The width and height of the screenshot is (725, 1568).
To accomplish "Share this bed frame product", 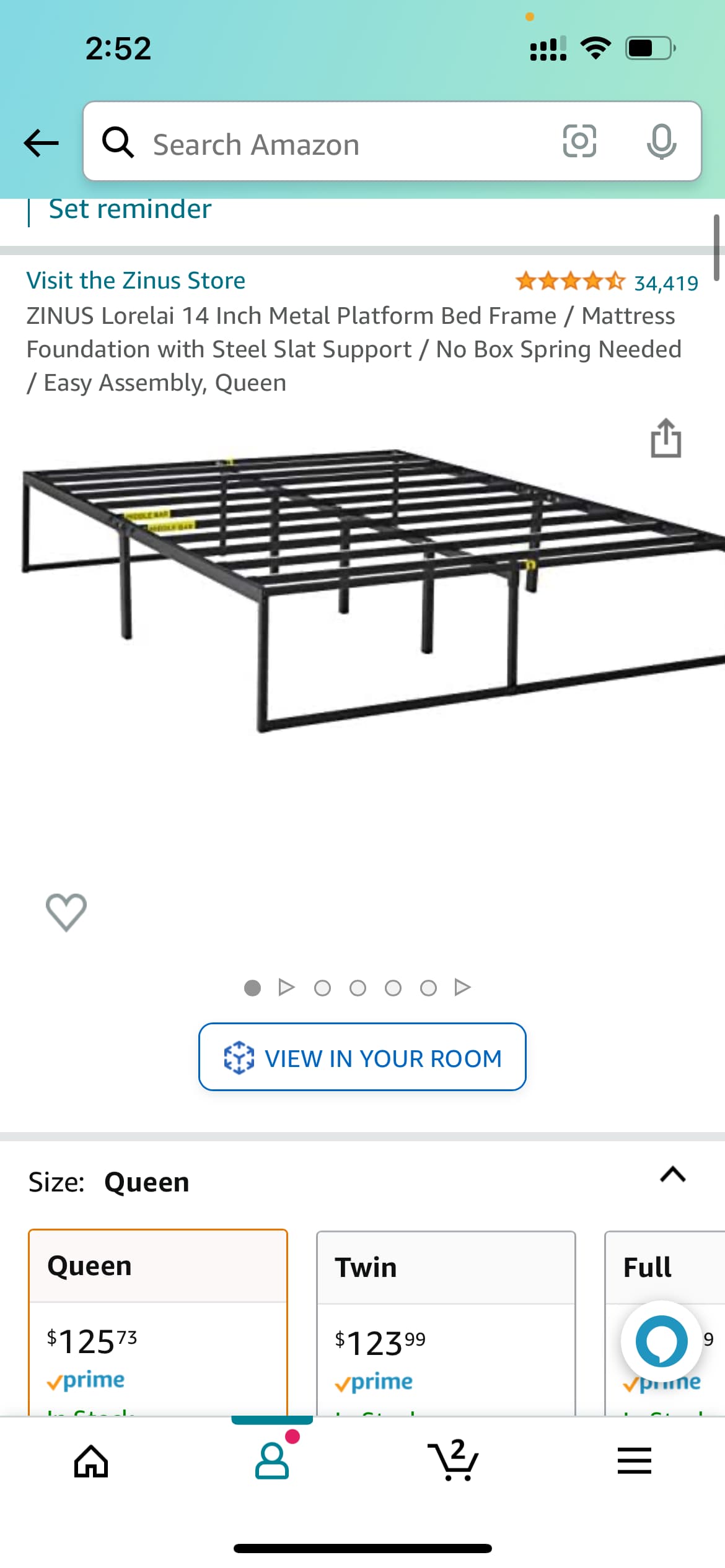I will (x=666, y=438).
